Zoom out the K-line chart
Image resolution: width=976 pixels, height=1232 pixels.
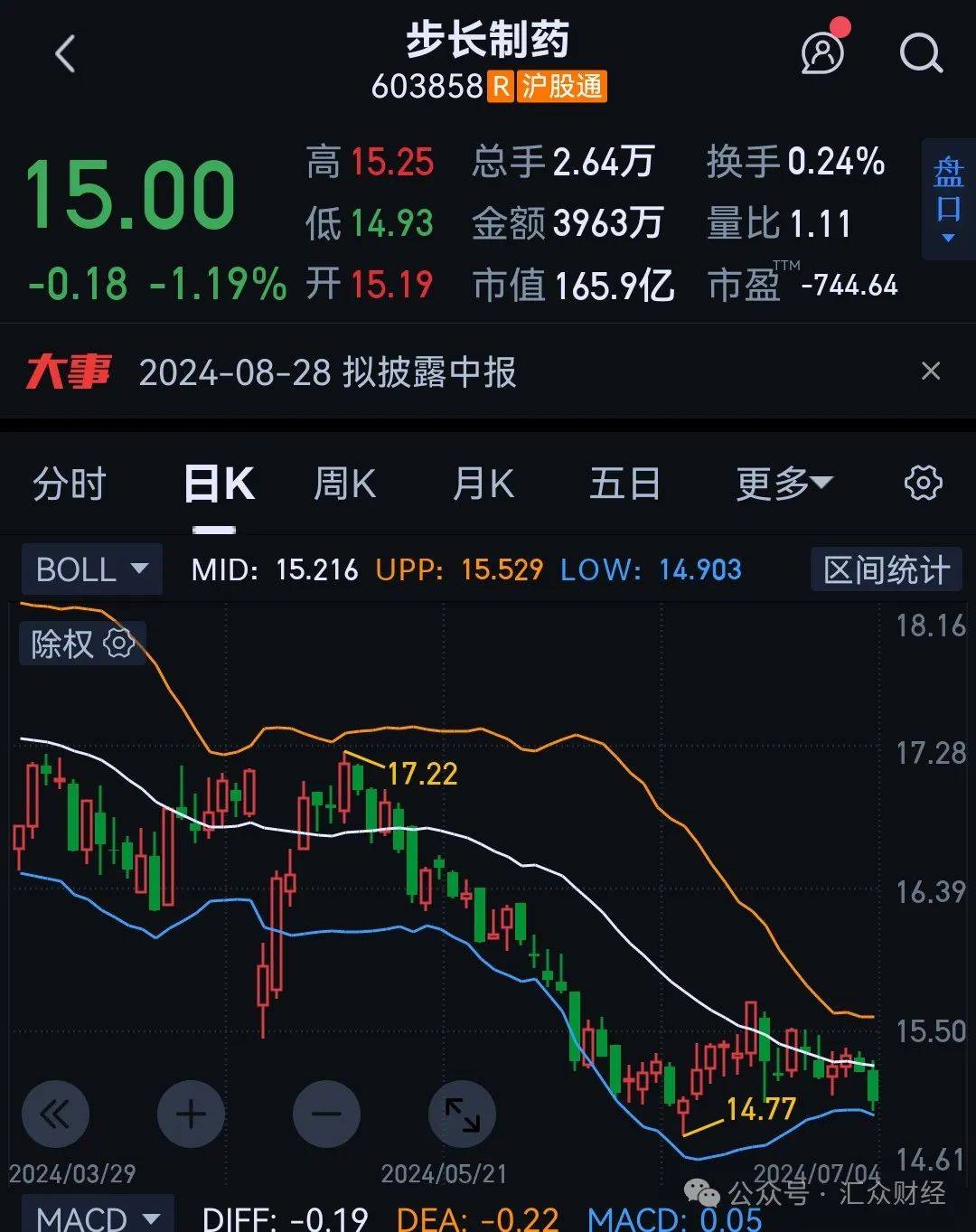326,1114
